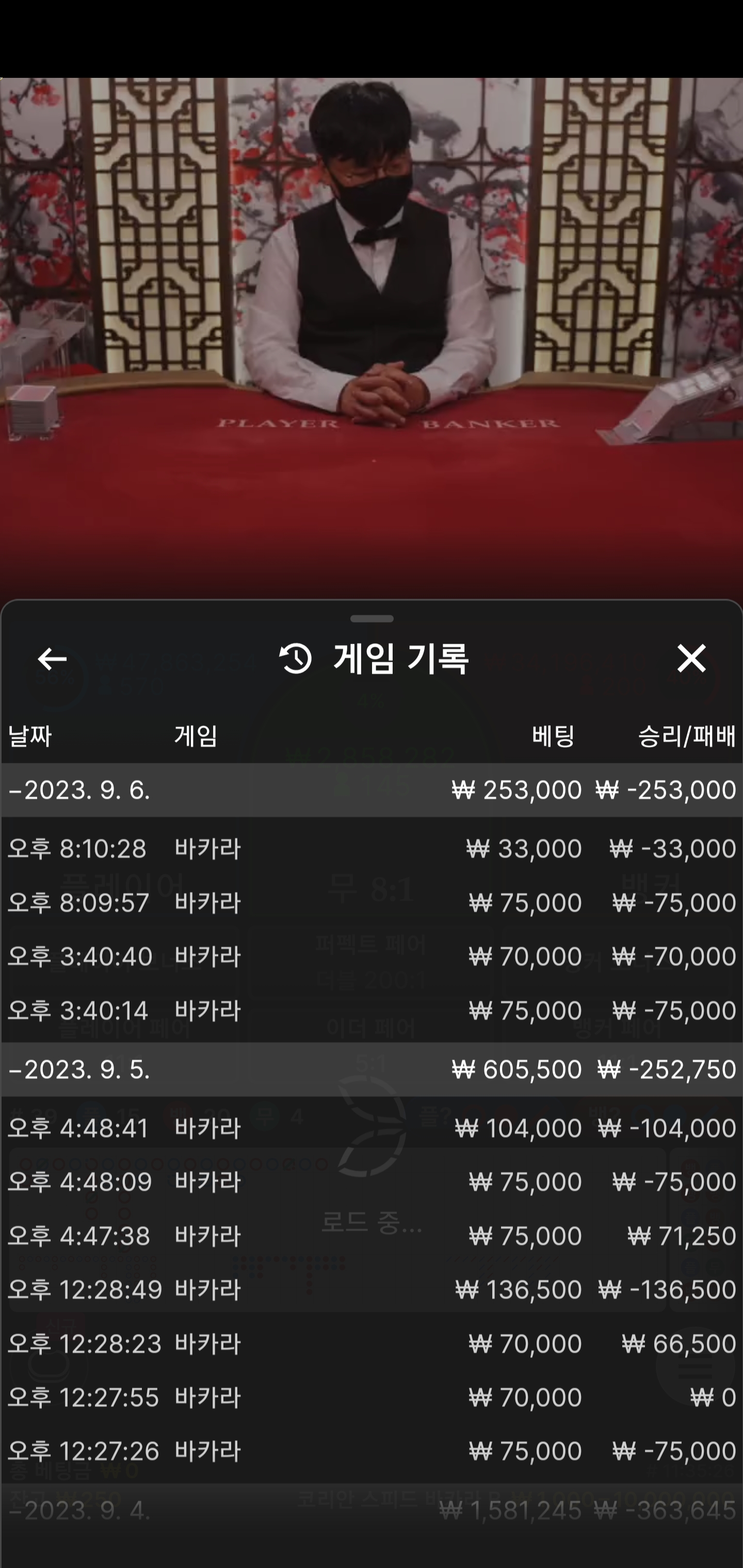The width and height of the screenshot is (743, 1568).
Task: Open the 오후 3:40:14 바카라 record
Action: pos(372,1010)
